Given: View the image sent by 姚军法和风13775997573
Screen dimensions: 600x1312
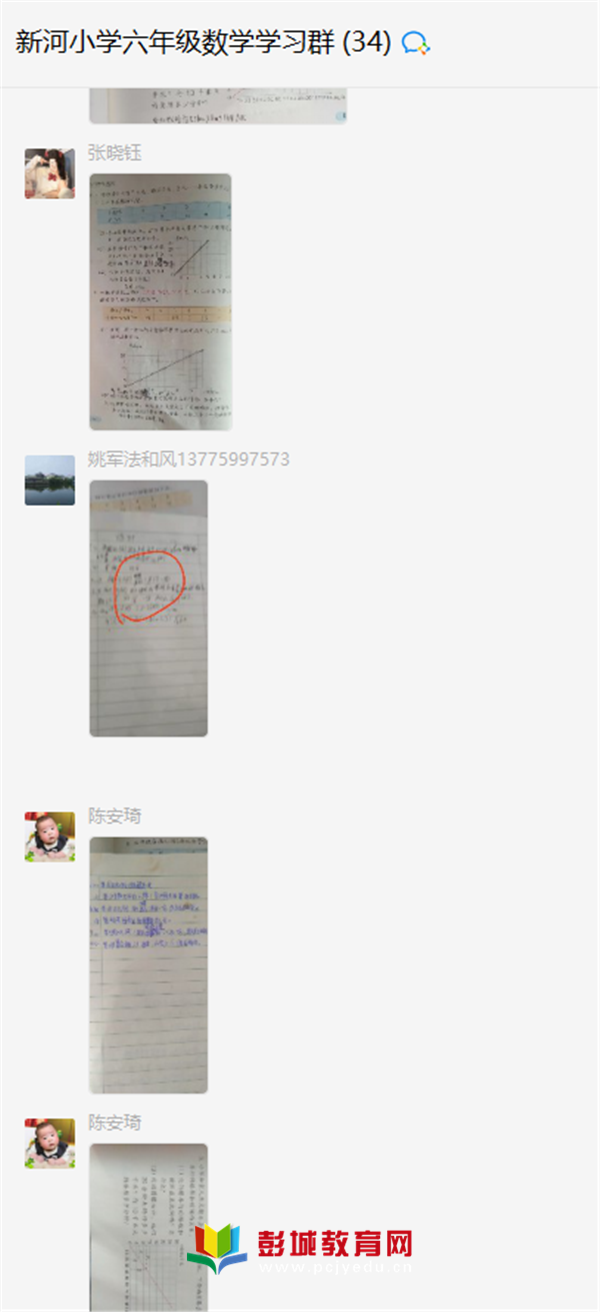Looking at the screenshot, I should (x=149, y=608).
